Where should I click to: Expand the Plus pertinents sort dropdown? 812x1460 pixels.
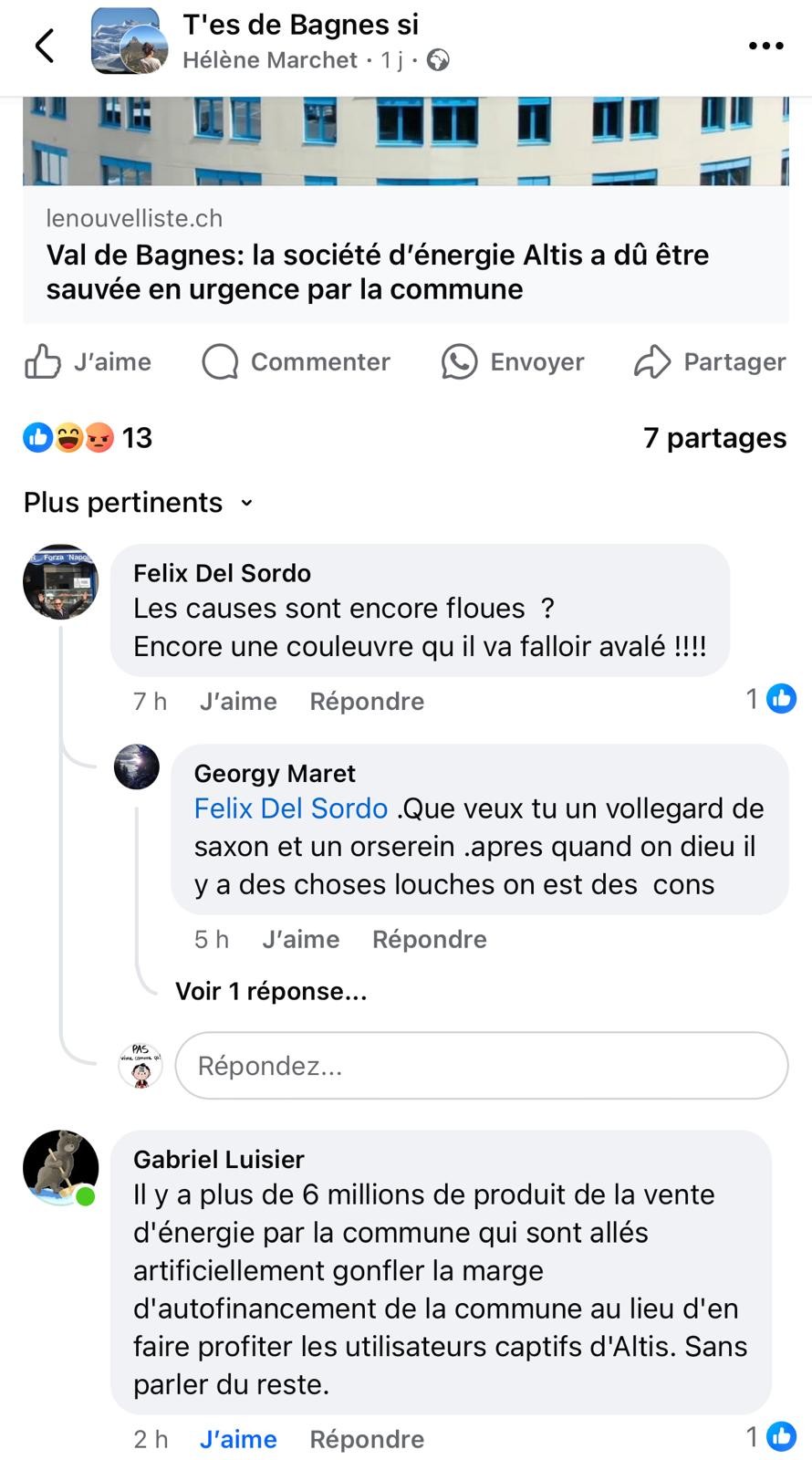point(139,503)
